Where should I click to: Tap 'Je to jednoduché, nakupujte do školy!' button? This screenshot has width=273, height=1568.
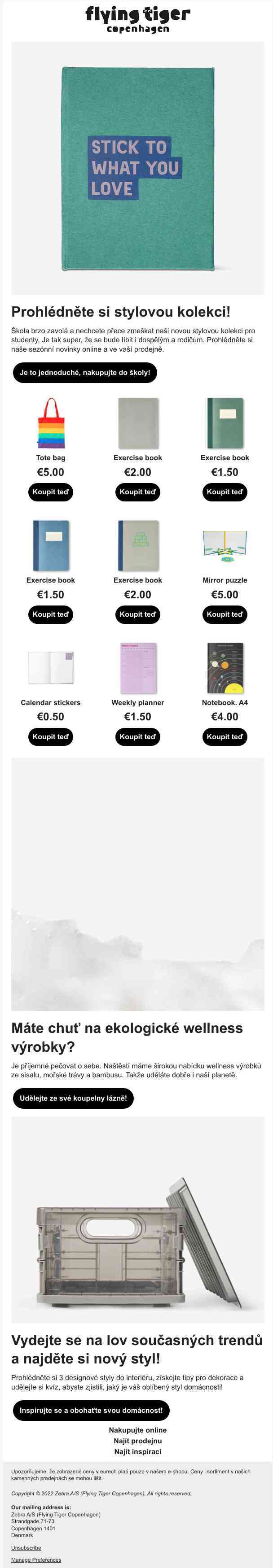coord(85,373)
